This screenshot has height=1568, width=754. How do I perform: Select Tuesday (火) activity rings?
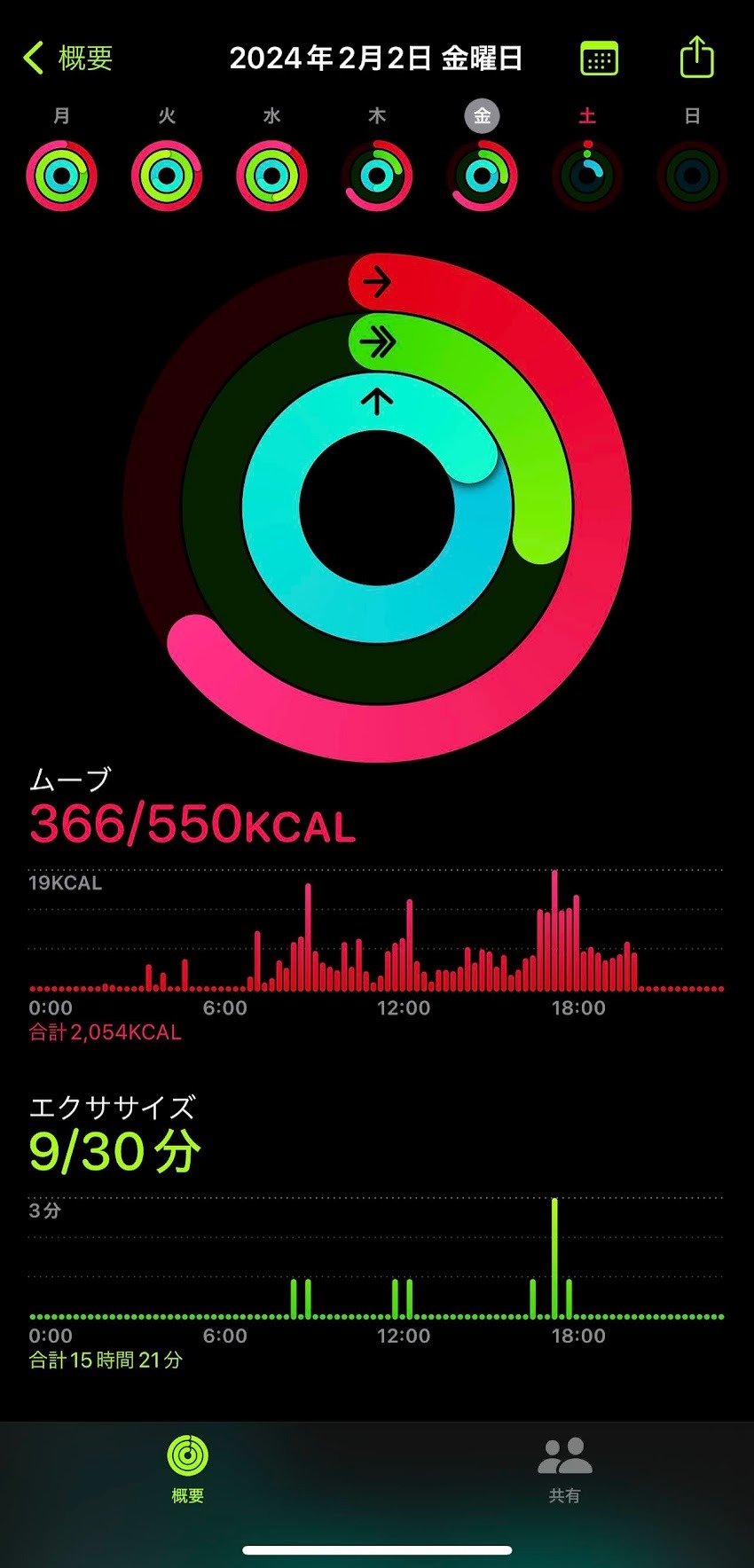point(167,176)
